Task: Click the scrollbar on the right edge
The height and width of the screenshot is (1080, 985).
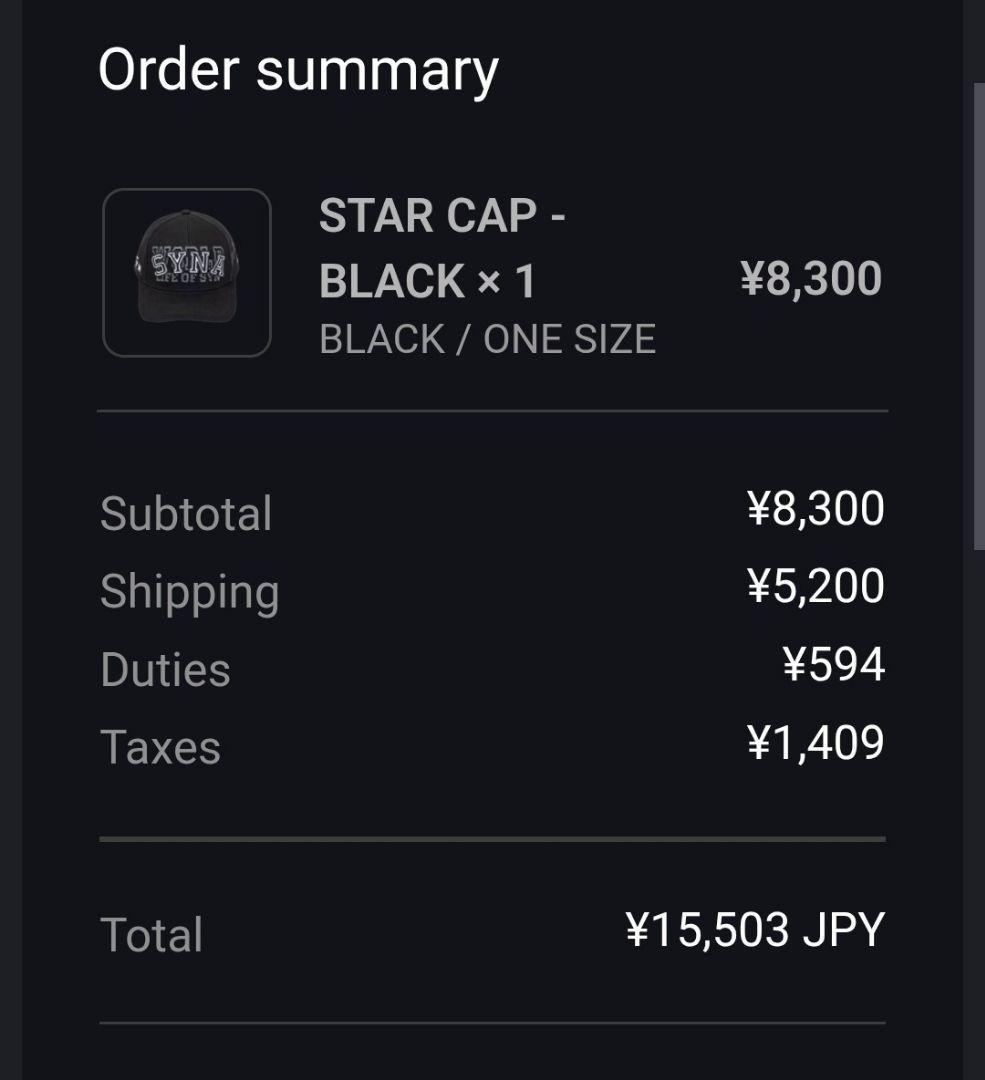Action: click(x=978, y=320)
